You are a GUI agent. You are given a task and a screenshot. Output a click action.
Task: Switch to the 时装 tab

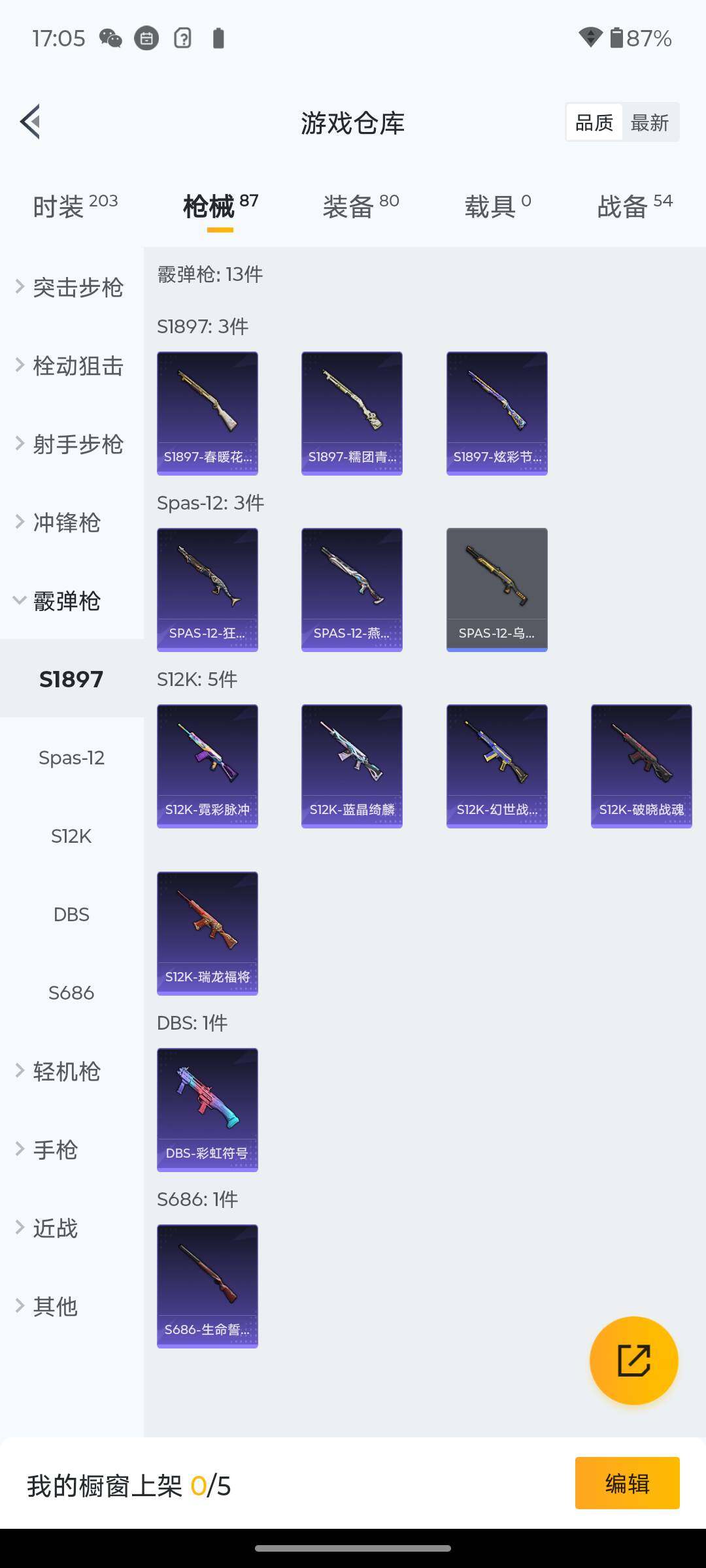[75, 206]
